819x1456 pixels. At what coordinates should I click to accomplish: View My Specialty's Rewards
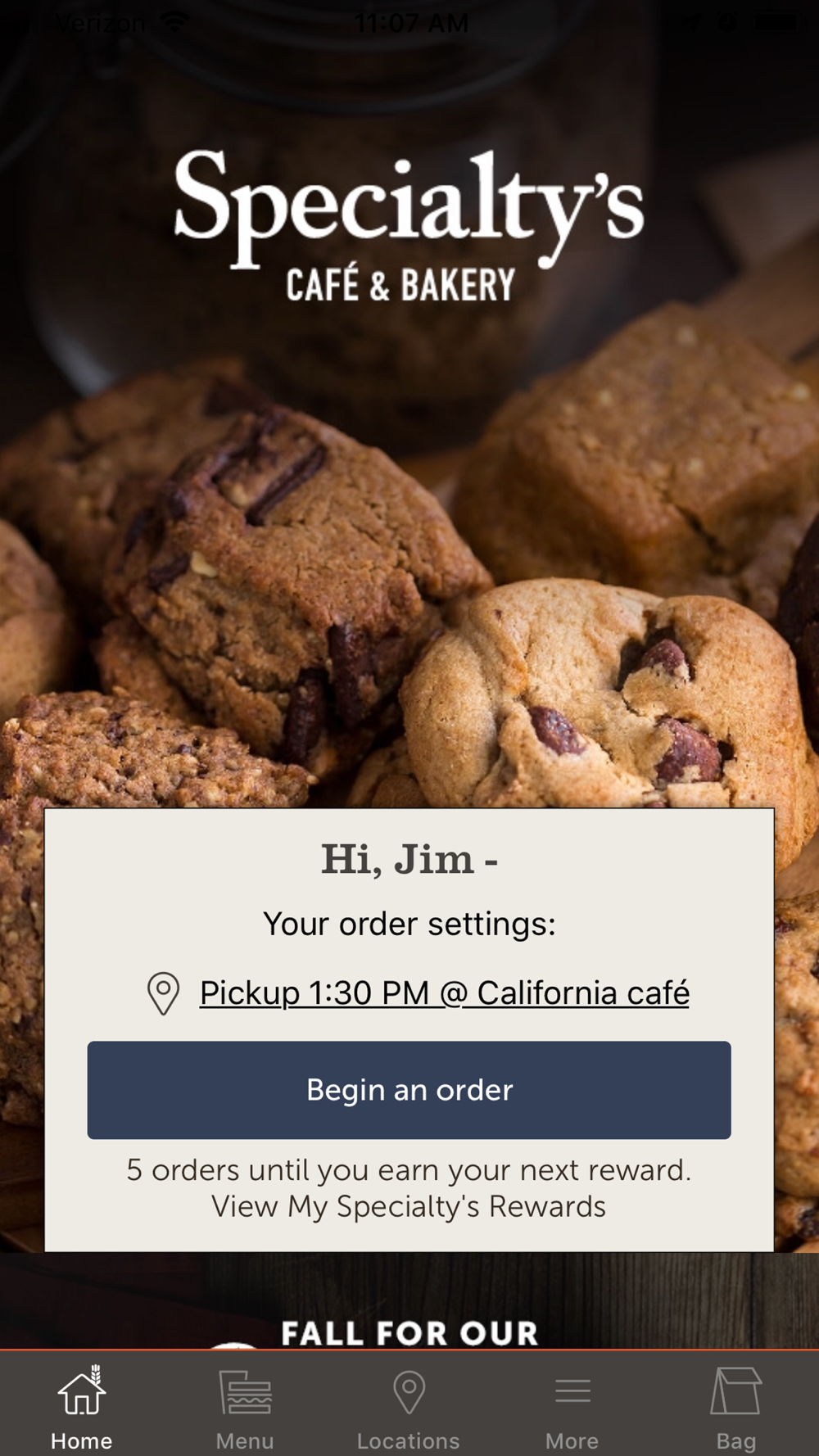coord(409,1206)
